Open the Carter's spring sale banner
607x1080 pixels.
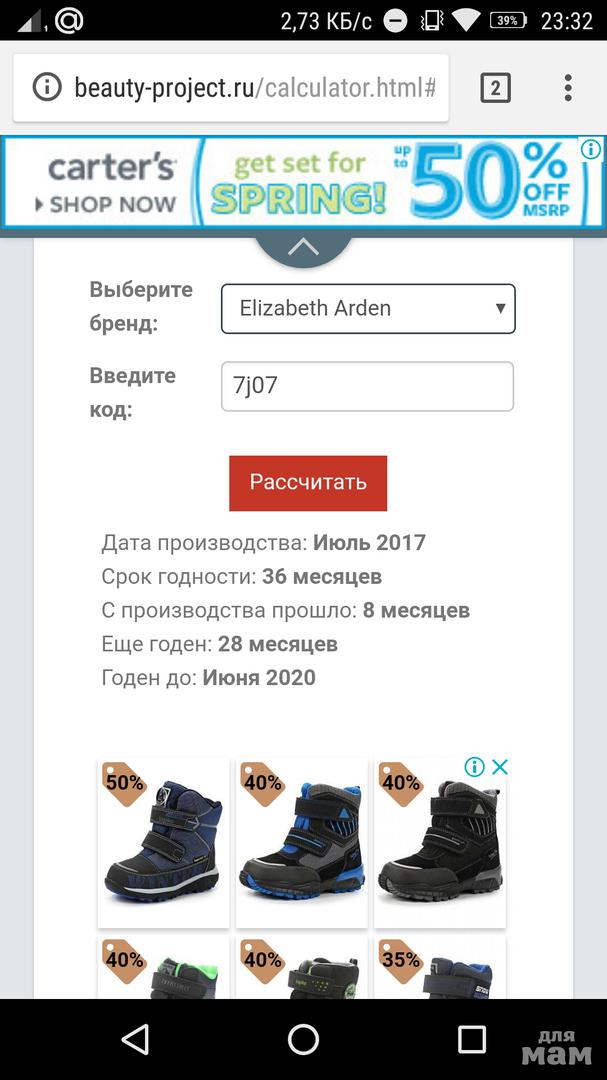tap(300, 181)
